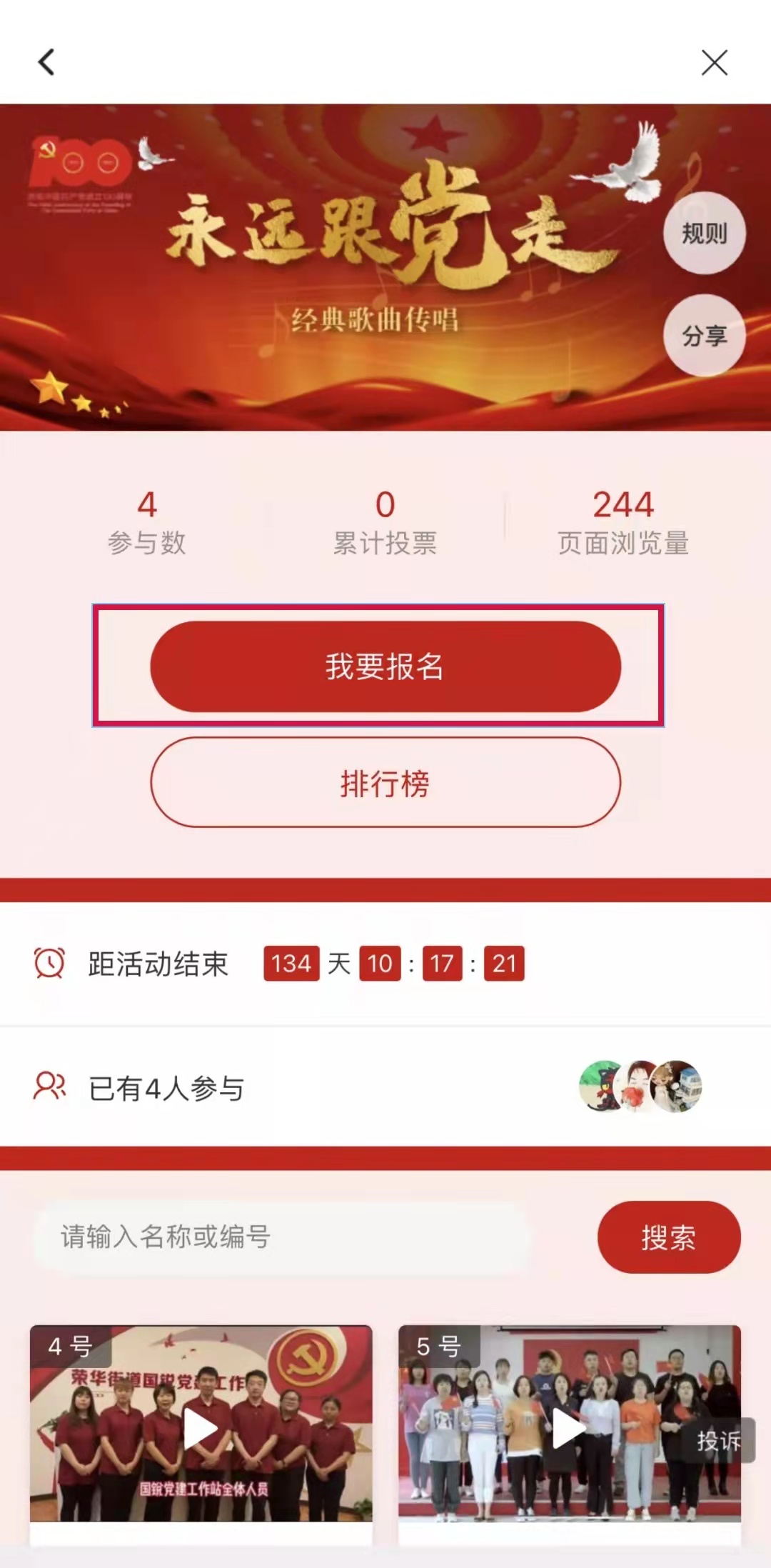This screenshot has height=1568, width=771.
Task: Open the 规则 rules button
Action: pos(704,233)
